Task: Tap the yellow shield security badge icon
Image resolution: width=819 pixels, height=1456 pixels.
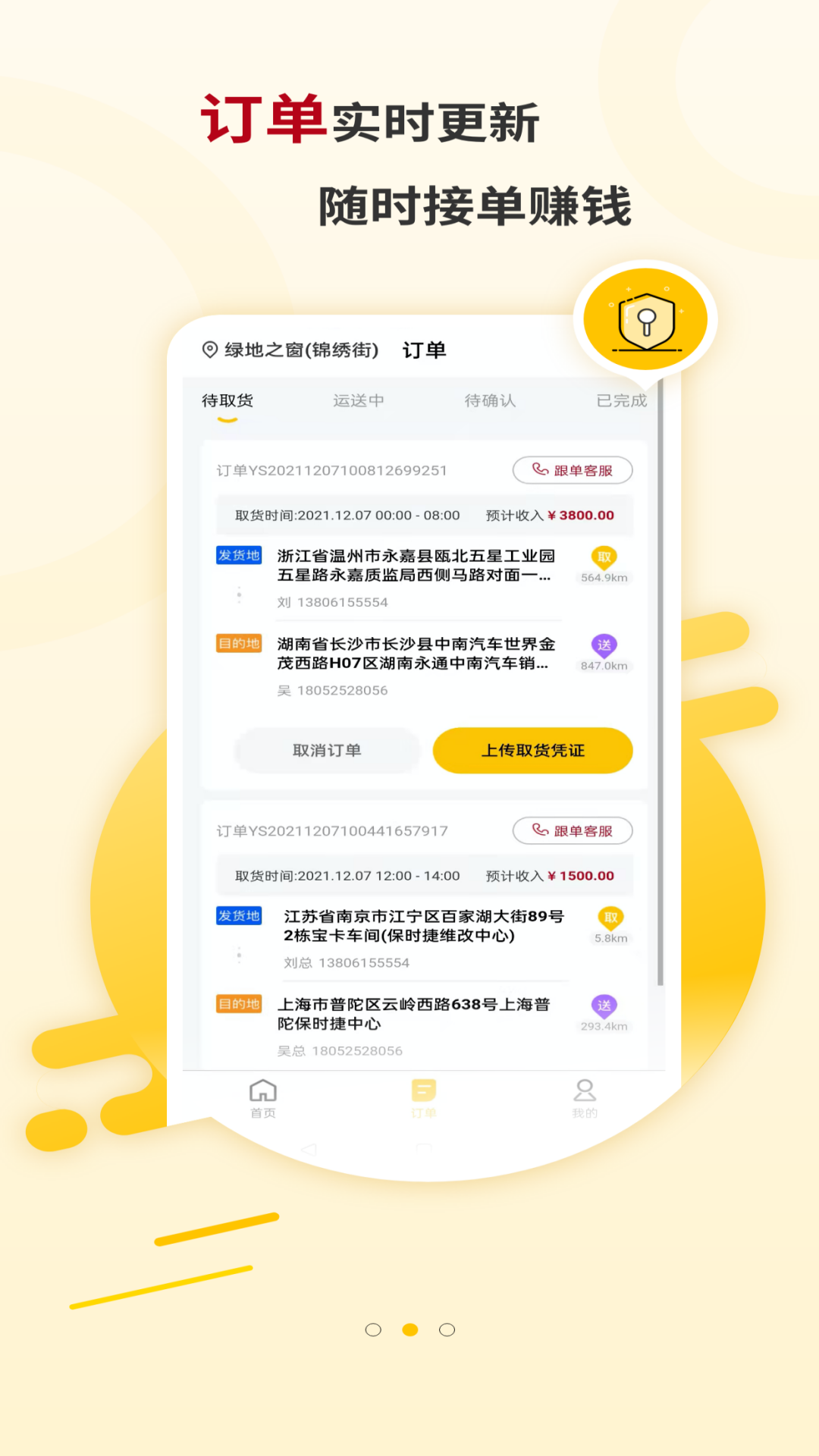Action: click(645, 319)
